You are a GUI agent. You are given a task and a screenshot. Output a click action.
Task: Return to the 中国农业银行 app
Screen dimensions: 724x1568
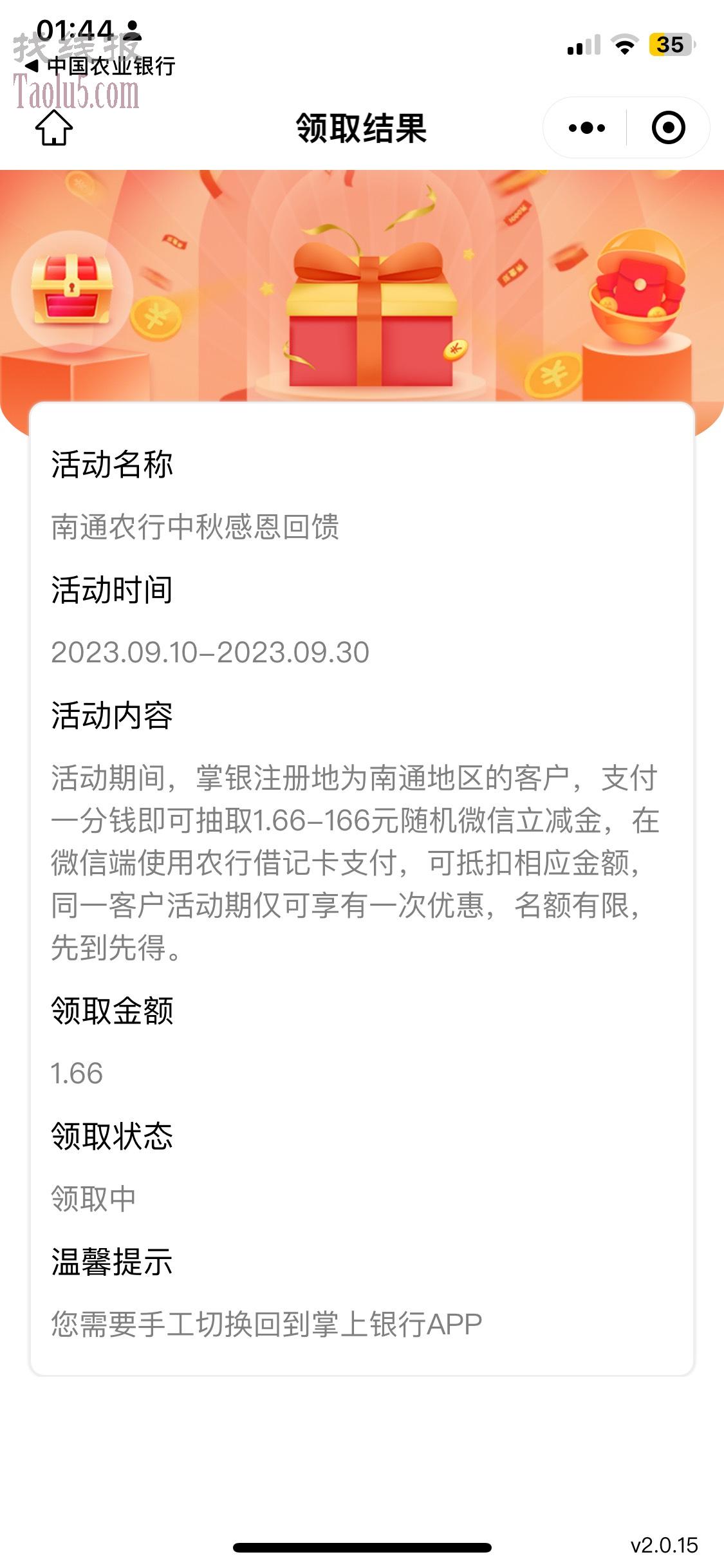click(100, 66)
